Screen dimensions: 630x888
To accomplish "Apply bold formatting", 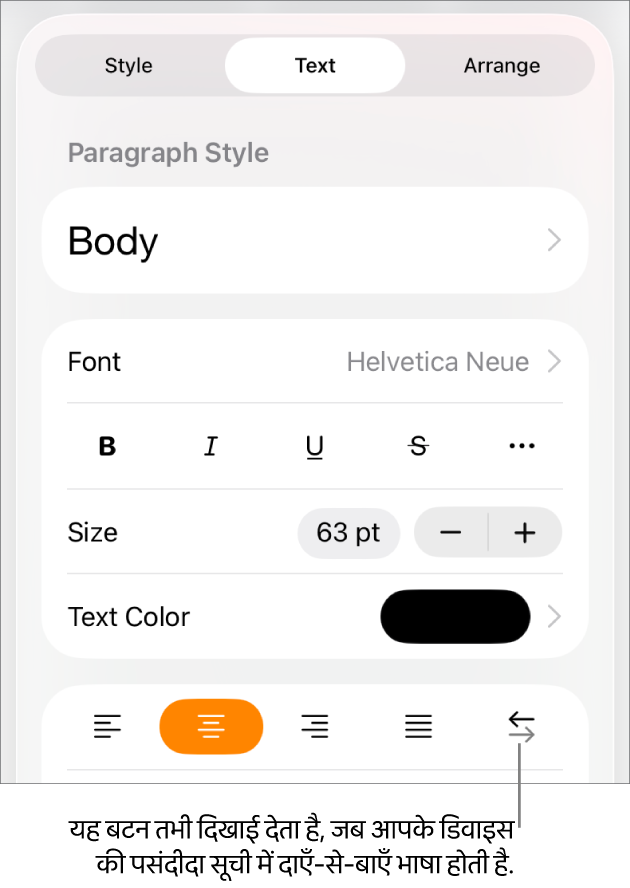I will [107, 447].
